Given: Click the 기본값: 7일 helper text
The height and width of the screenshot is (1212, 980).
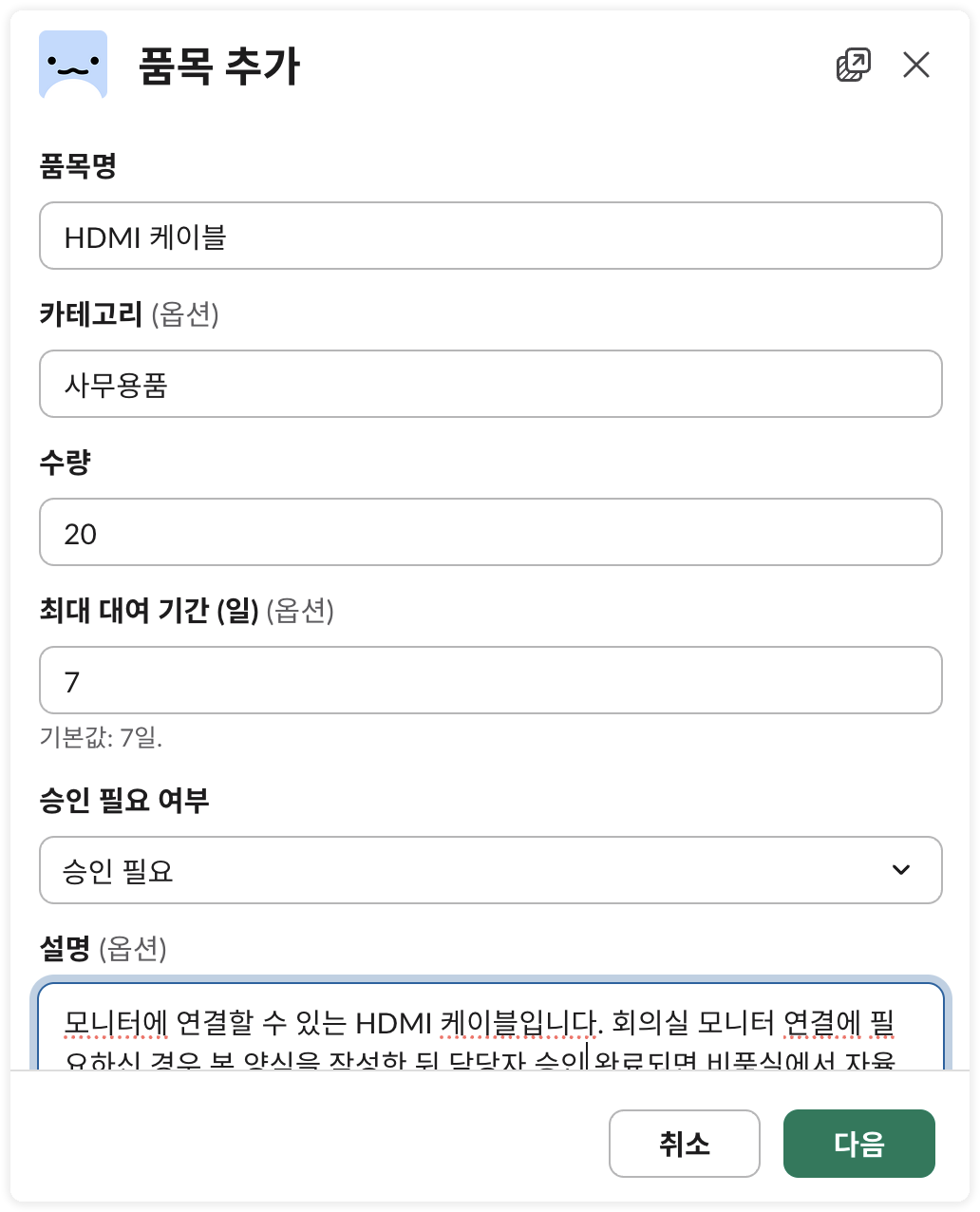Looking at the screenshot, I should (x=101, y=738).
